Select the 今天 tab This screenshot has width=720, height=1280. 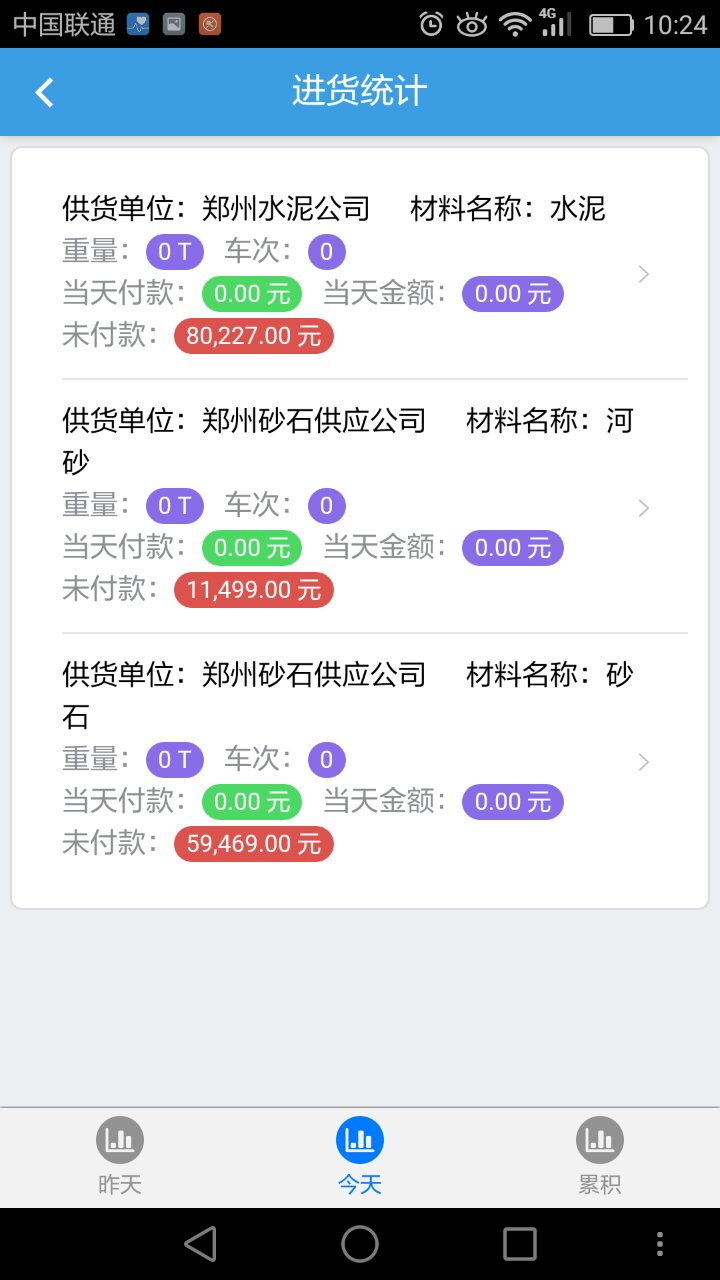tap(360, 1156)
